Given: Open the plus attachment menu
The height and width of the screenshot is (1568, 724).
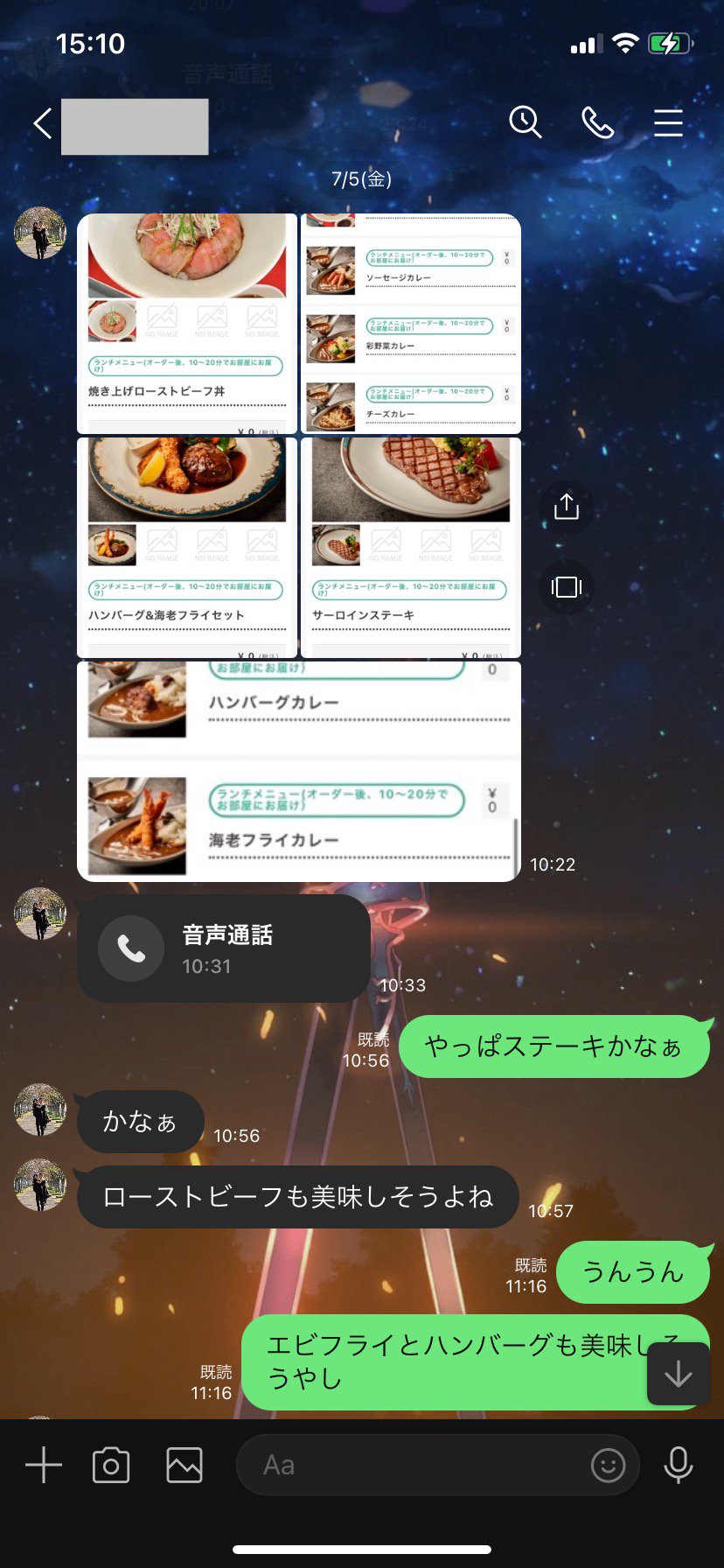Looking at the screenshot, I should pyautogui.click(x=44, y=1465).
